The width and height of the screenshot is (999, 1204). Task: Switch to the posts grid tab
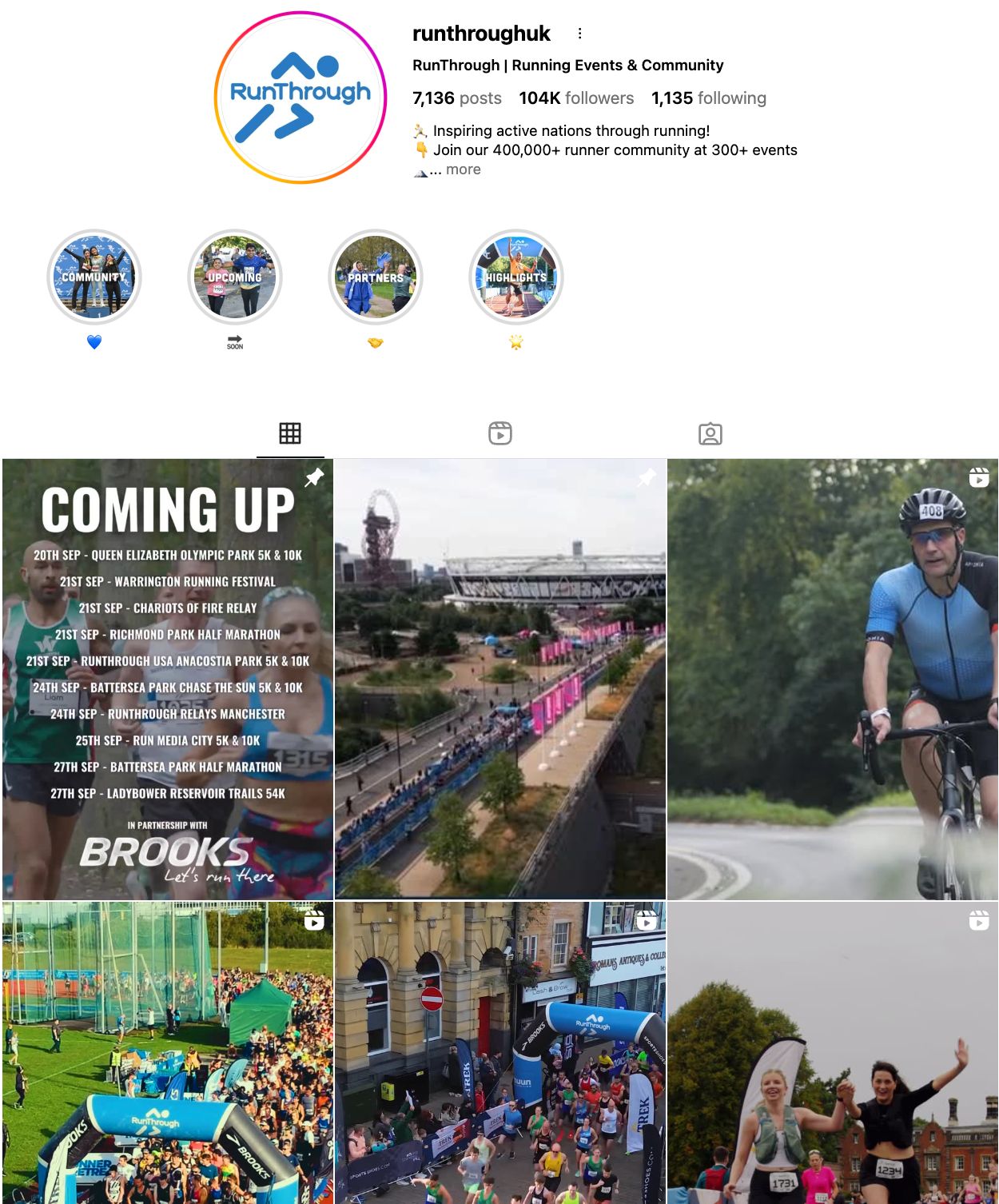pyautogui.click(x=290, y=433)
